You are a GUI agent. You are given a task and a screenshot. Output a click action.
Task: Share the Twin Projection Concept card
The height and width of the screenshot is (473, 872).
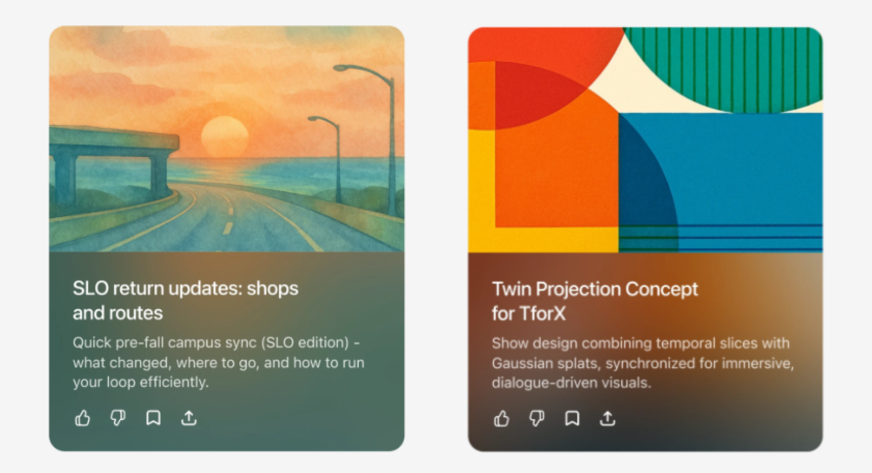[607, 418]
